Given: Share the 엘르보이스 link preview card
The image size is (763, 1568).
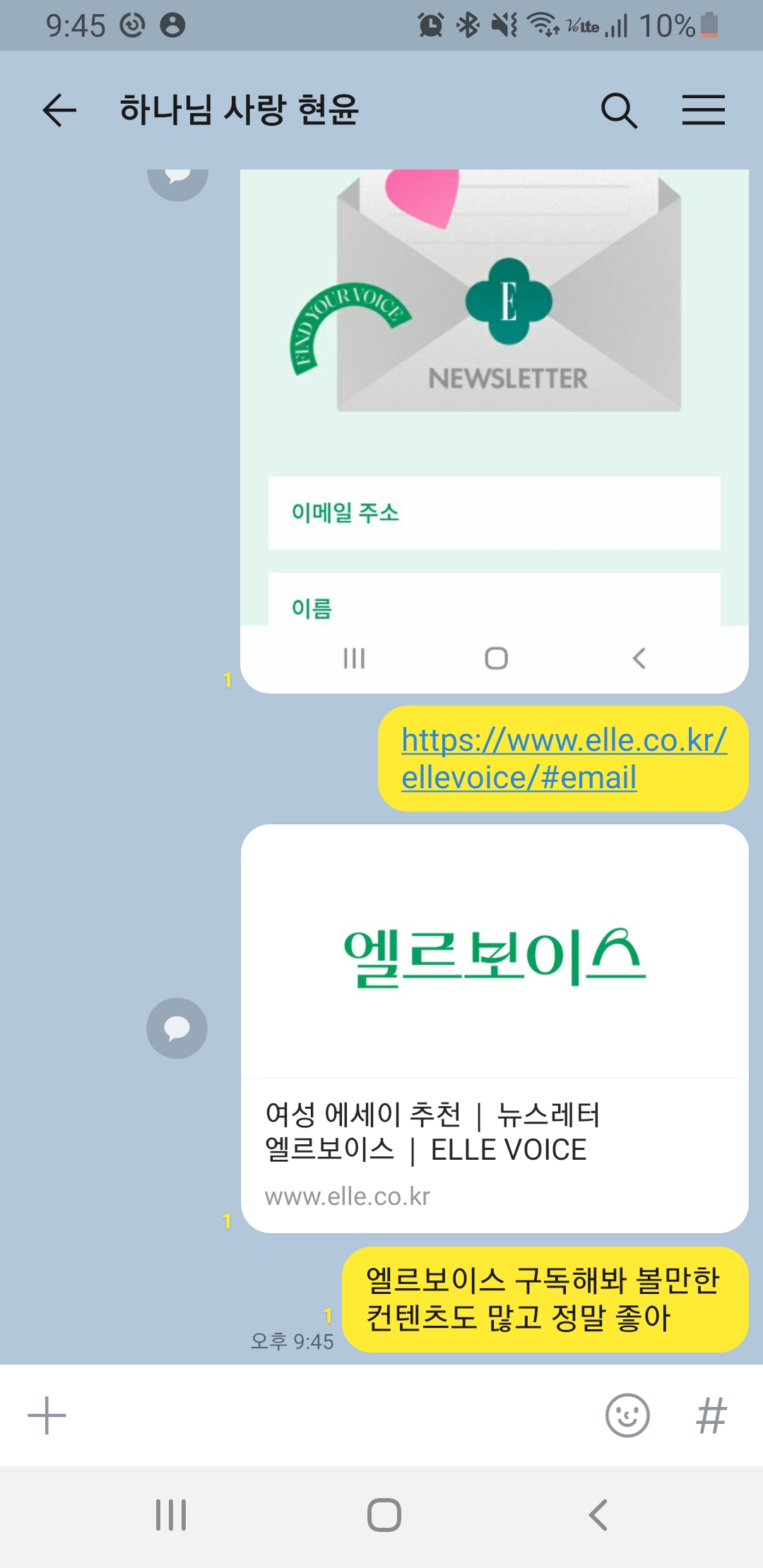Looking at the screenshot, I should [x=177, y=1028].
